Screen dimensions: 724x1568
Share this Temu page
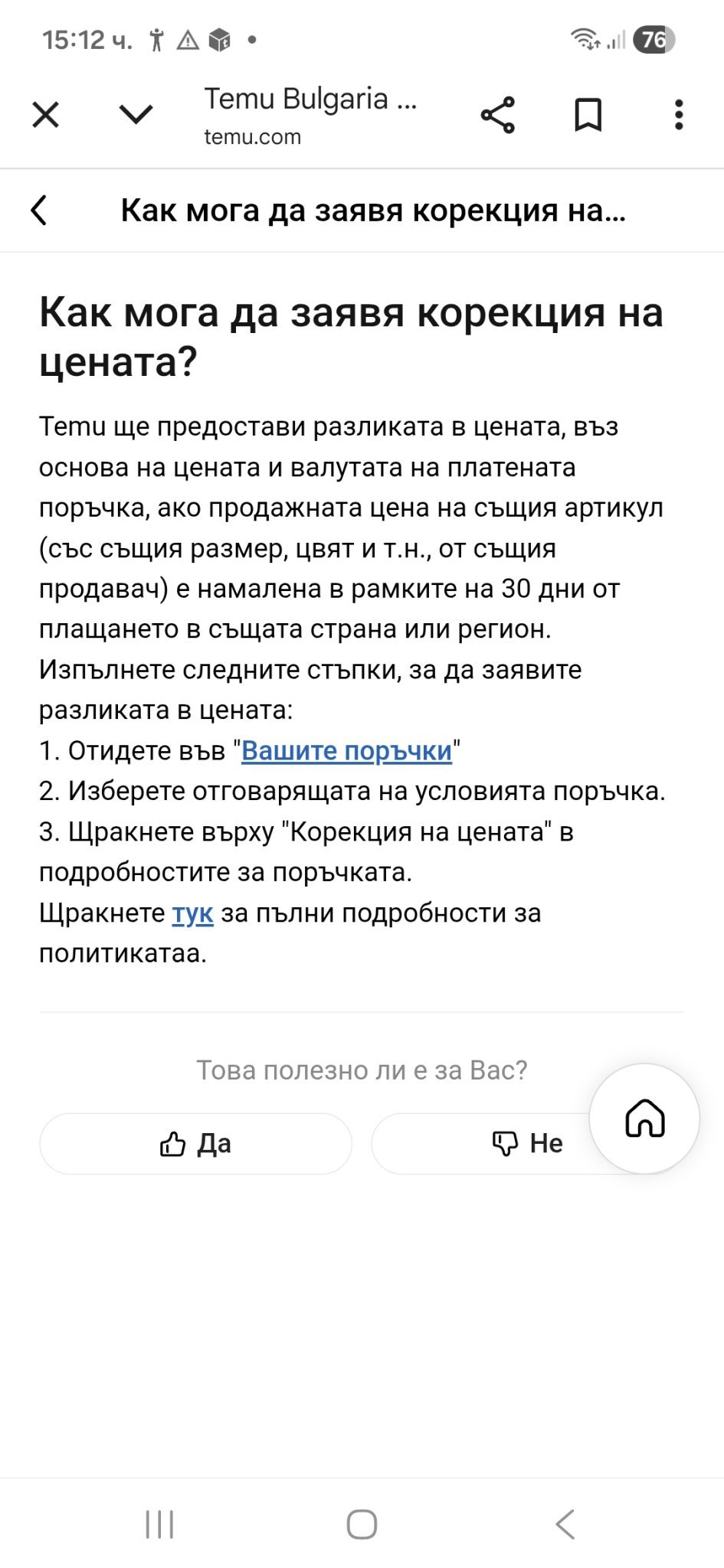click(498, 116)
